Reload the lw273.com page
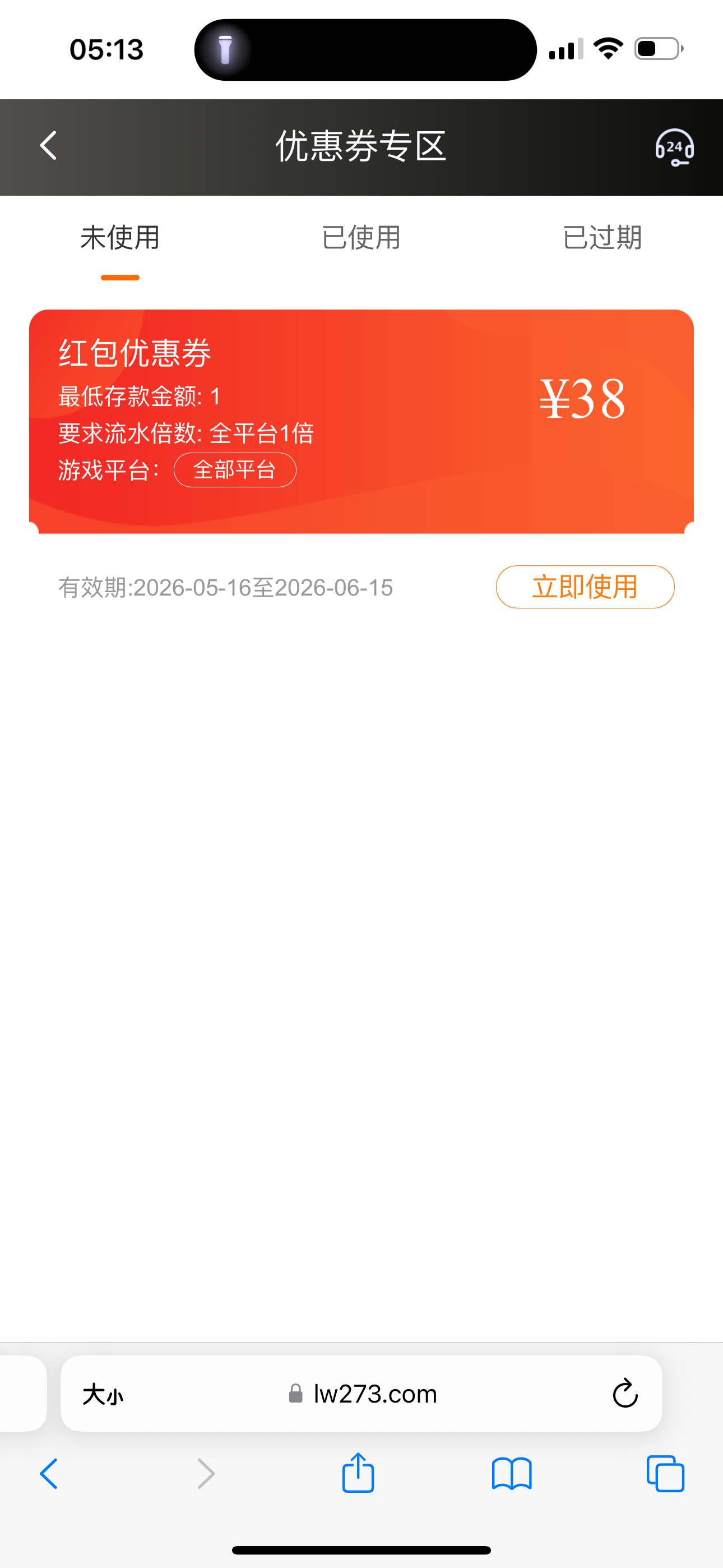723x1568 pixels. pos(625,1392)
